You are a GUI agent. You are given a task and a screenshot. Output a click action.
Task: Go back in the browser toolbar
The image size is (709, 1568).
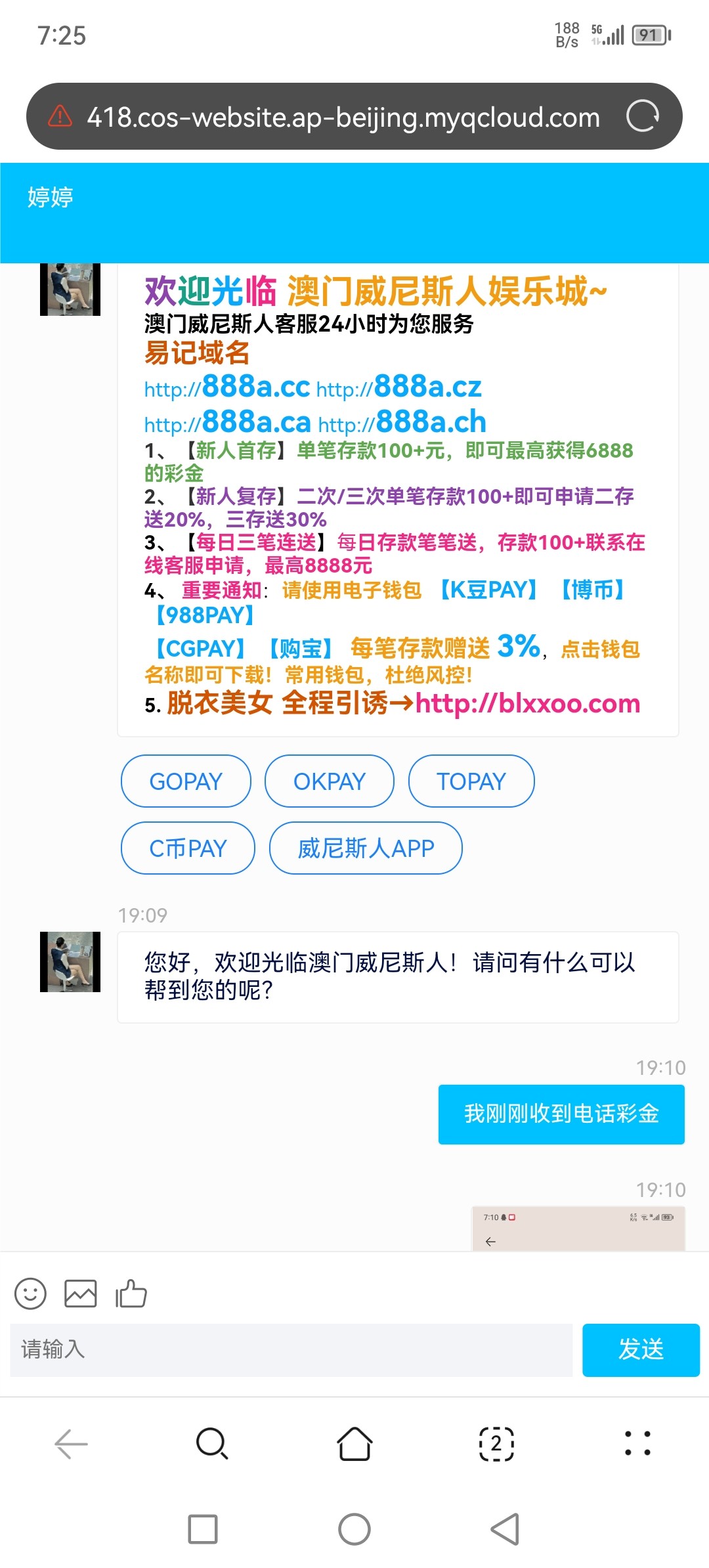[71, 1444]
